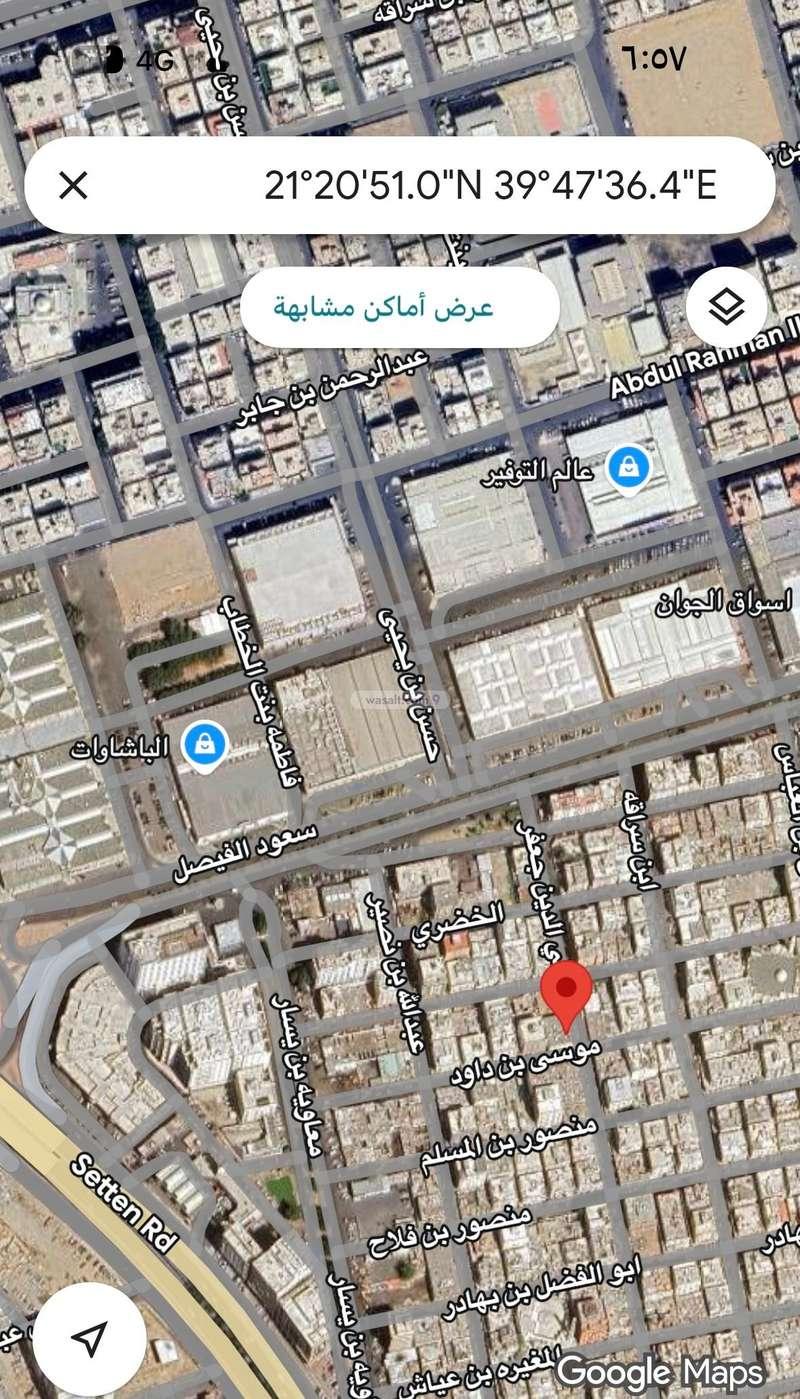Open the map layers button
Screen dimensions: 800x1399
727,307
